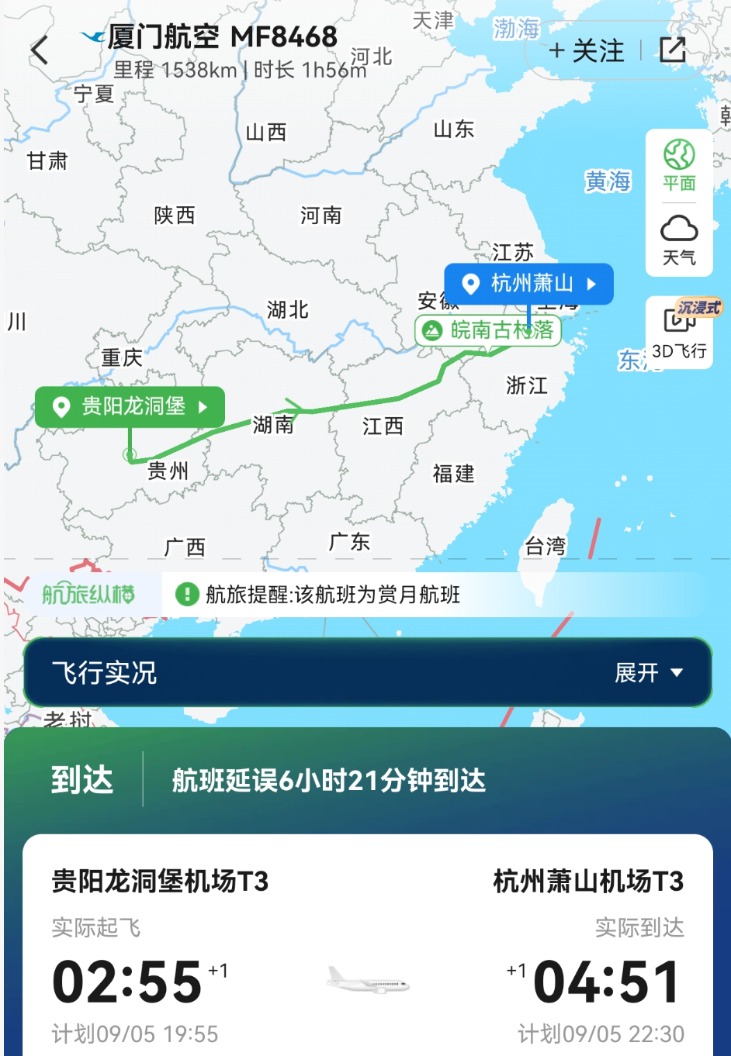Follow this flight with 关注 button
The image size is (731, 1056).
587,51
